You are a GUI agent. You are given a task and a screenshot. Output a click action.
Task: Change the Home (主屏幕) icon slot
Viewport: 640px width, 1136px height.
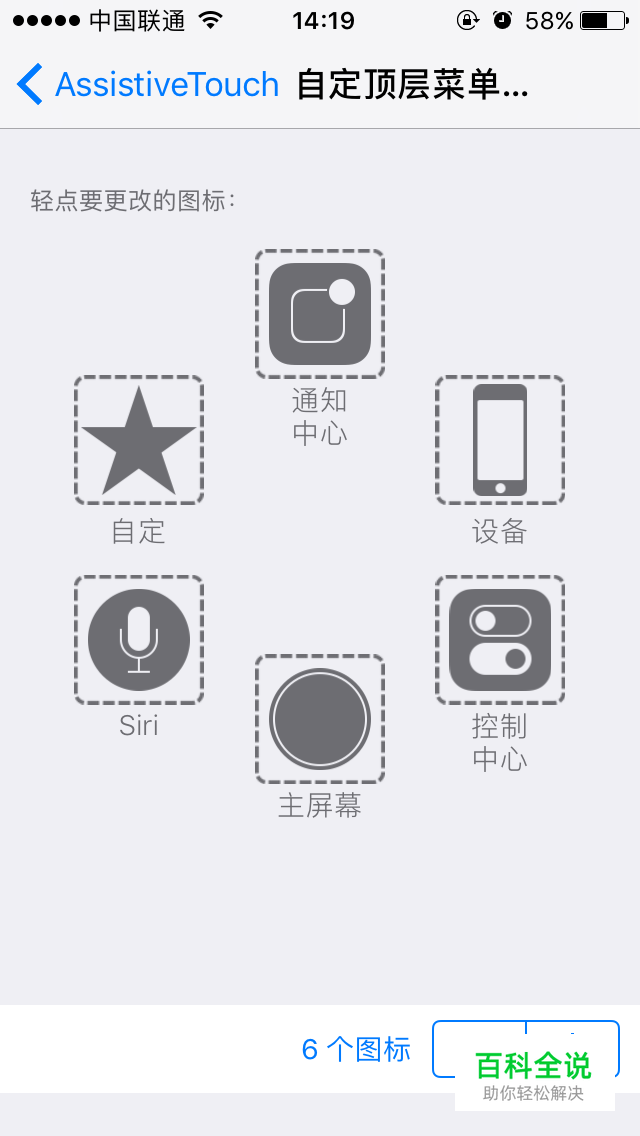[320, 719]
